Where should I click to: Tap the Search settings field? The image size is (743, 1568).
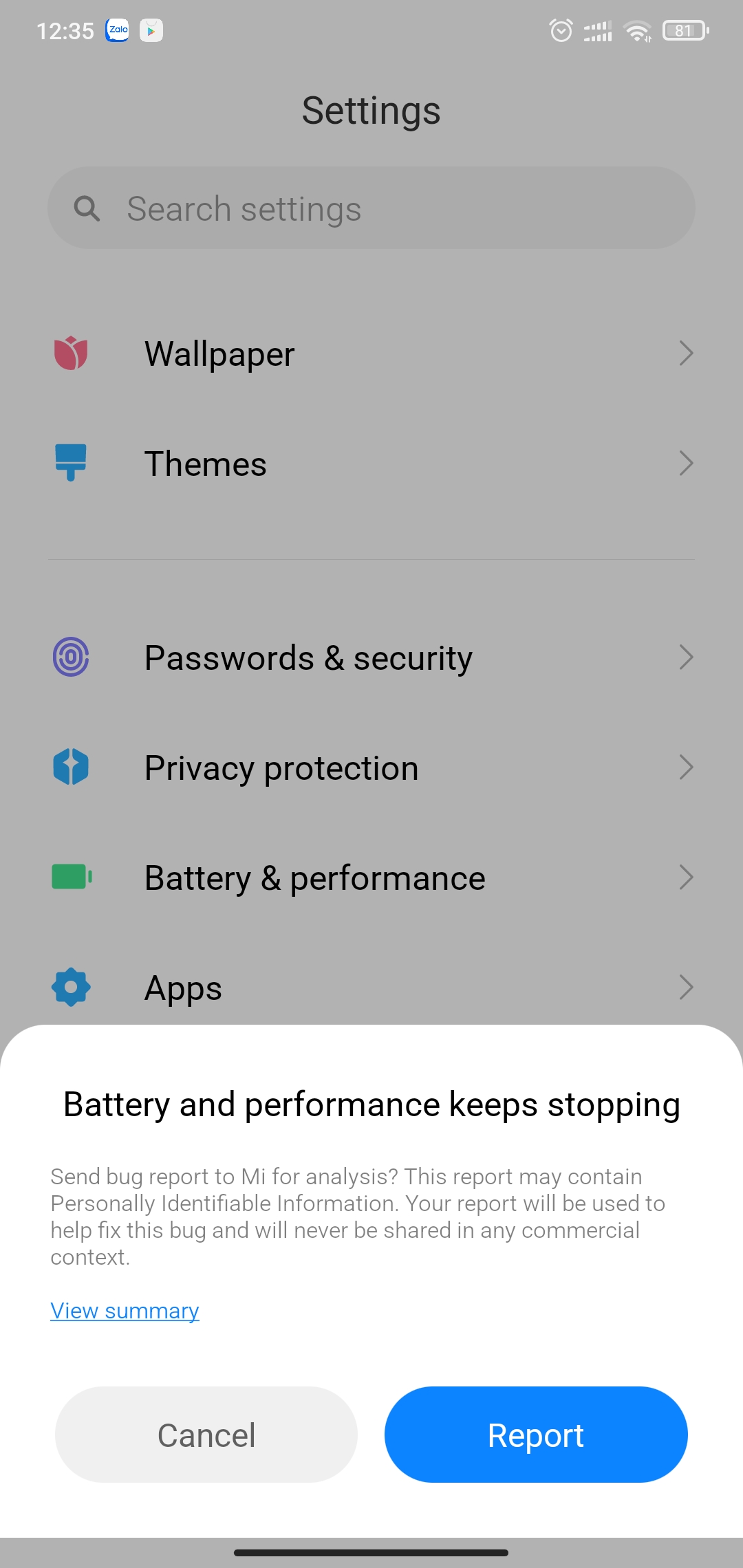coord(371,208)
